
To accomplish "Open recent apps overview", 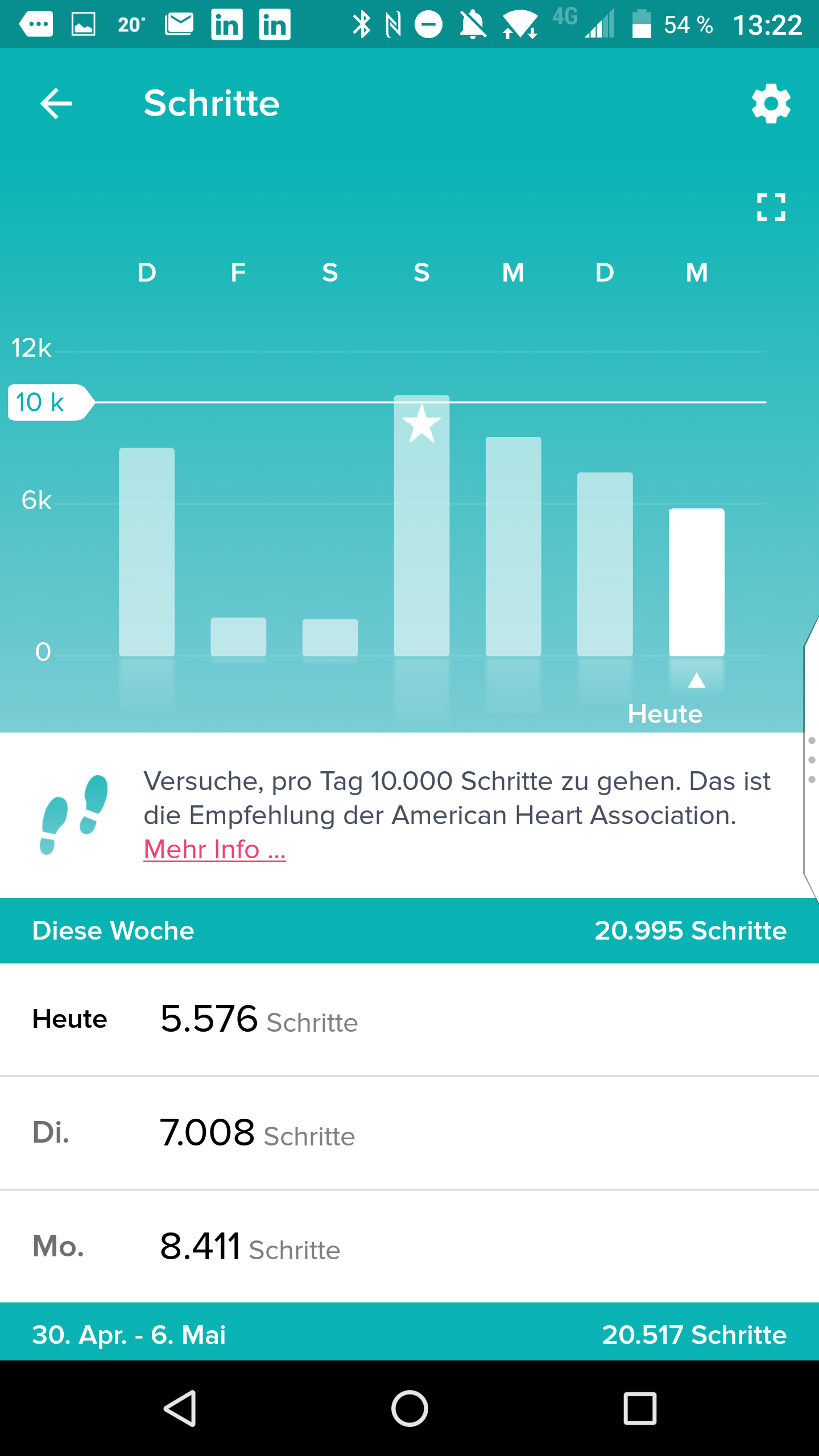I will pyautogui.click(x=640, y=1408).
